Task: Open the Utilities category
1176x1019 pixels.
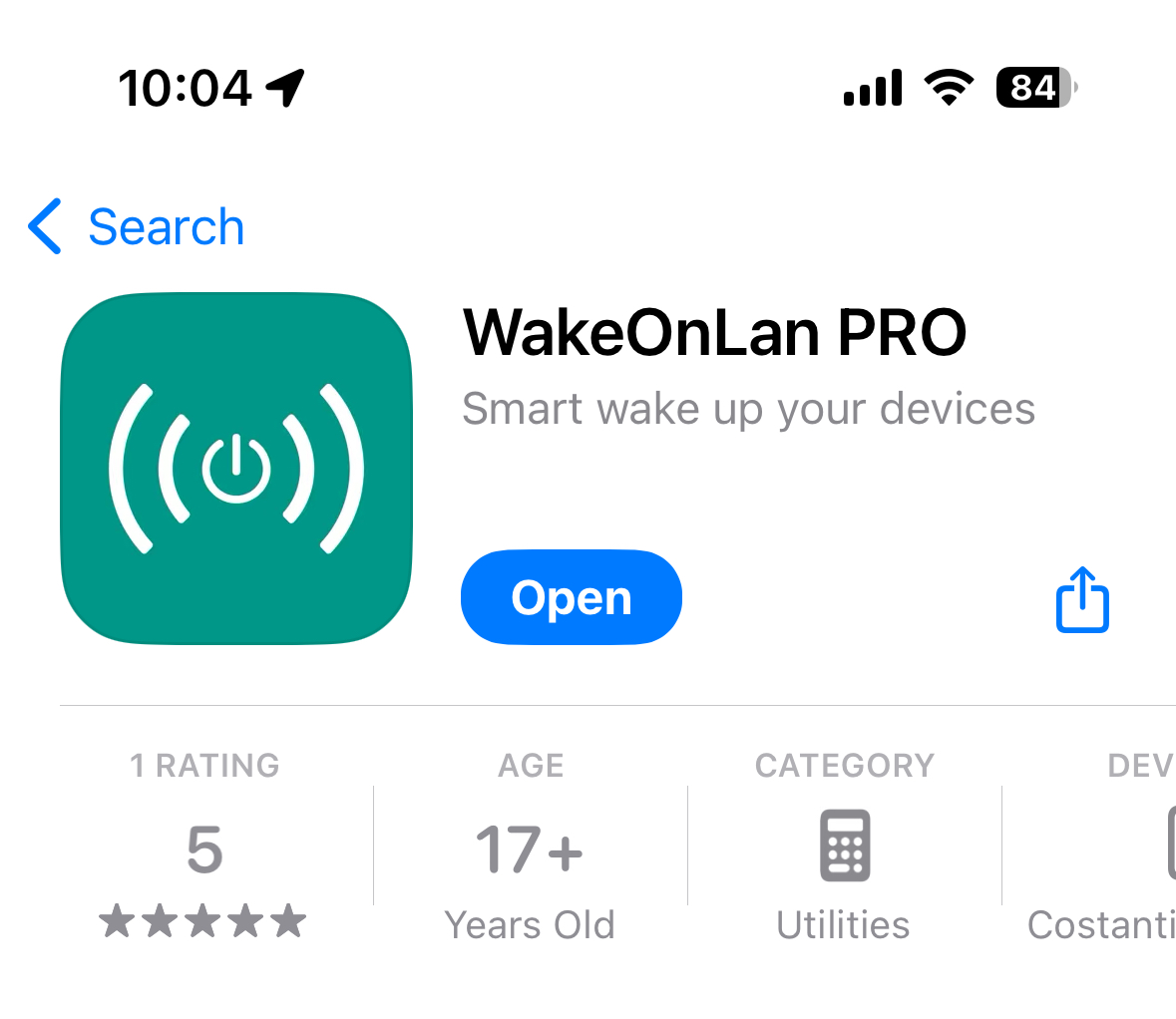Action: pyautogui.click(x=844, y=849)
